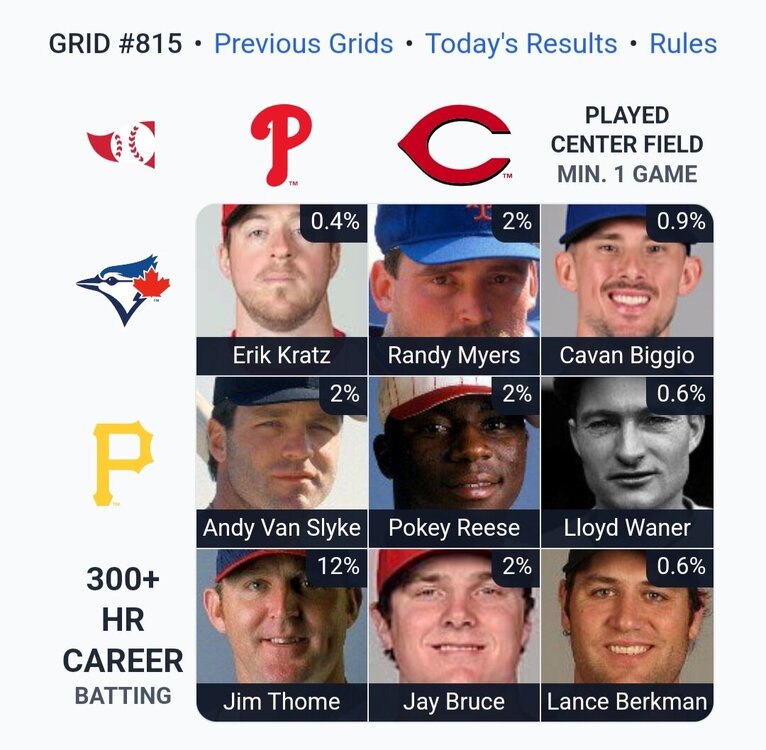This screenshot has width=766, height=750.
Task: Tap the Randy Myers cell
Action: pyautogui.click(x=454, y=289)
